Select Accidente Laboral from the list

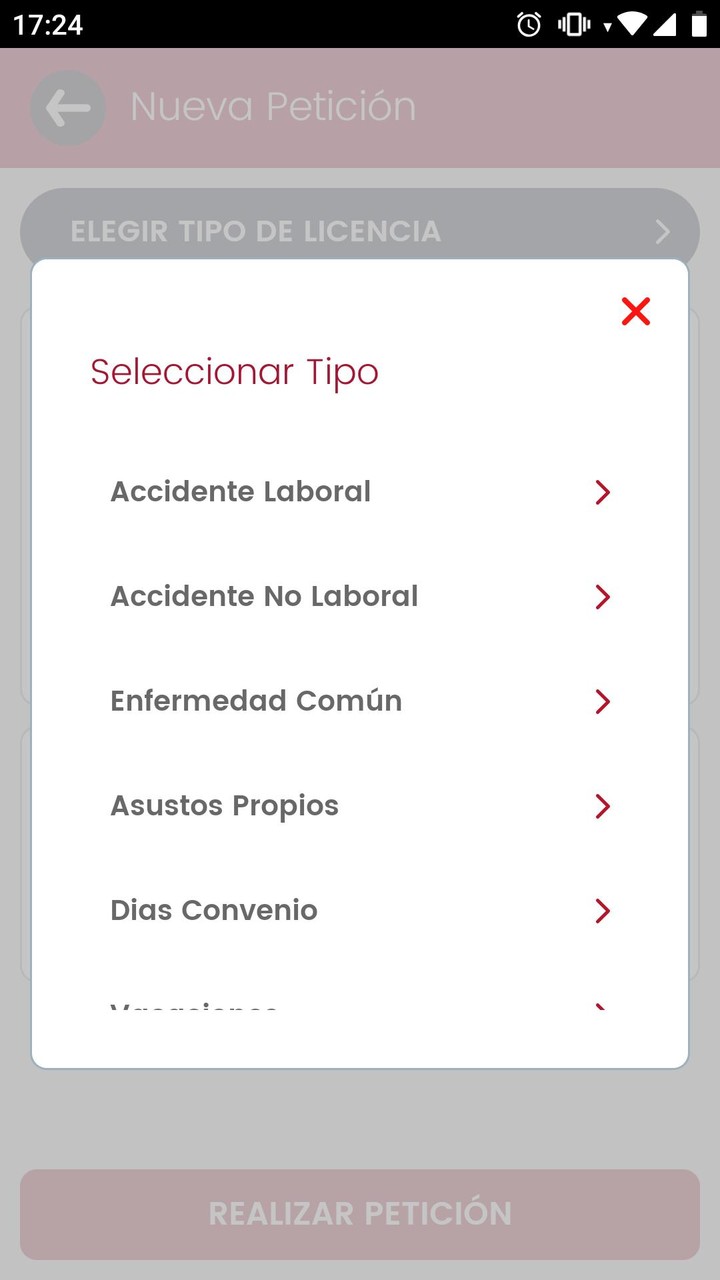tap(240, 492)
